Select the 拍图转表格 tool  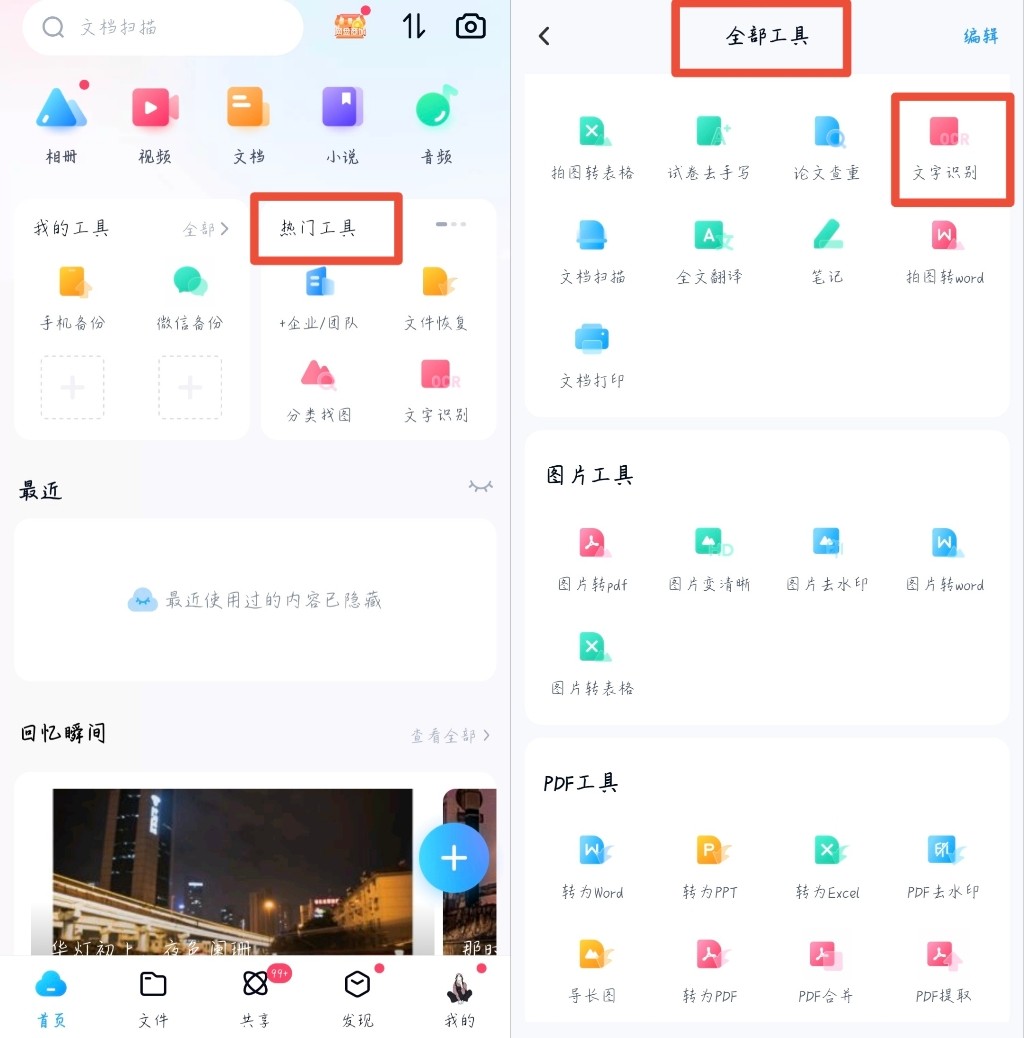tap(594, 145)
